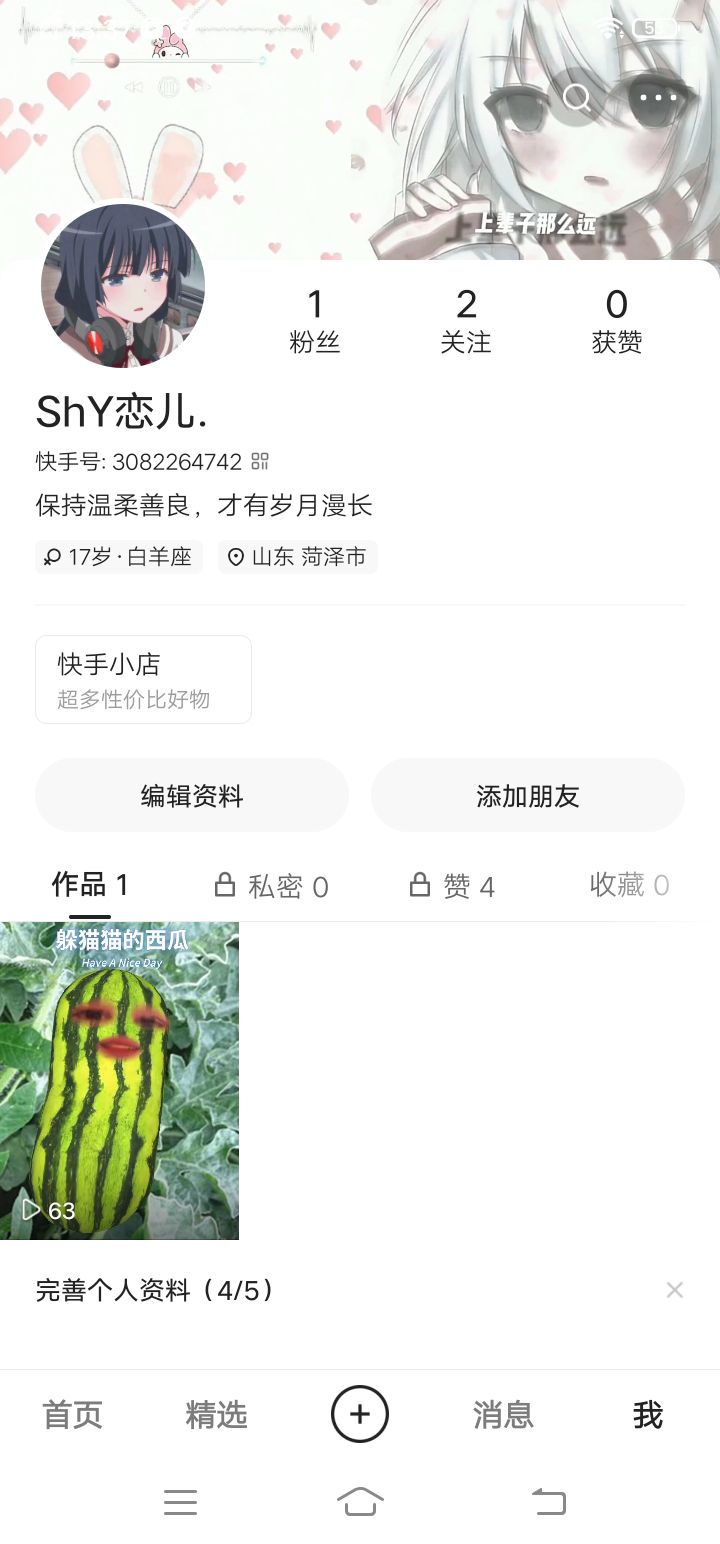This screenshot has width=720, height=1544.
Task: Show the QR code next to 快手号
Action: click(x=260, y=461)
